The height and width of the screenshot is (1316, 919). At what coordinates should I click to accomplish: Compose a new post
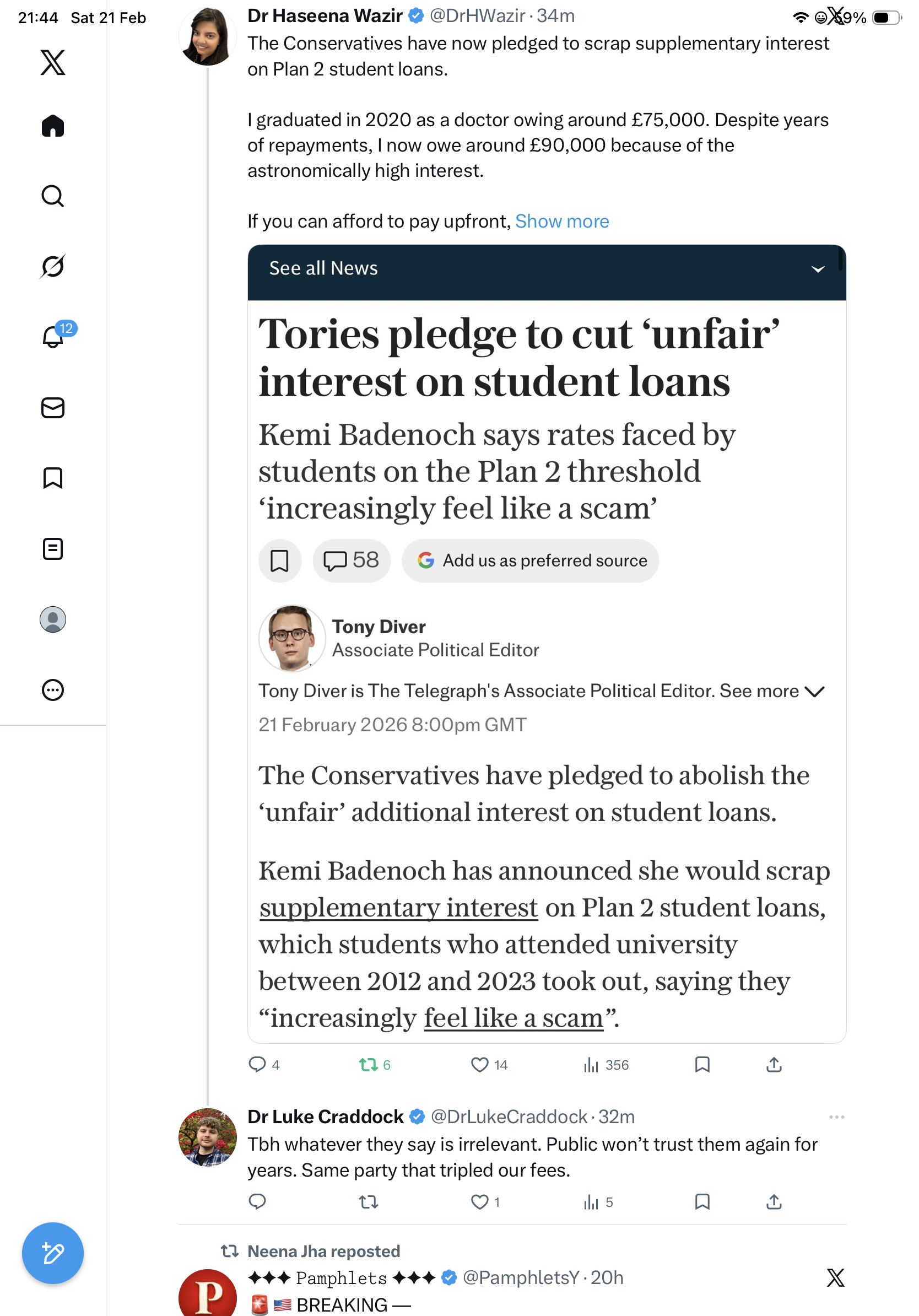pos(53,1253)
